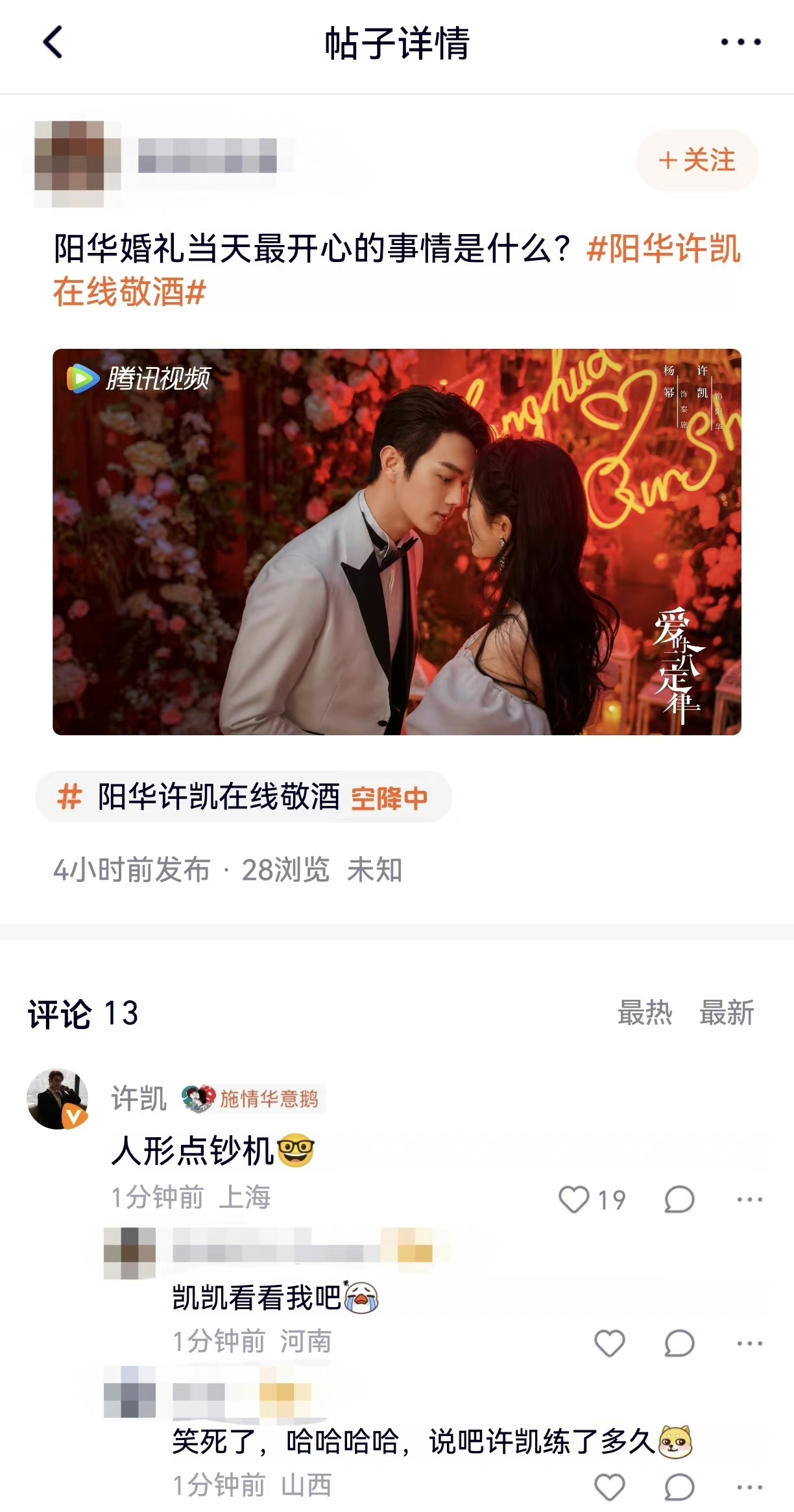Like 许凯's comment 人形点钞机
Viewport: 794px width, 1512px height.
pos(575,1199)
